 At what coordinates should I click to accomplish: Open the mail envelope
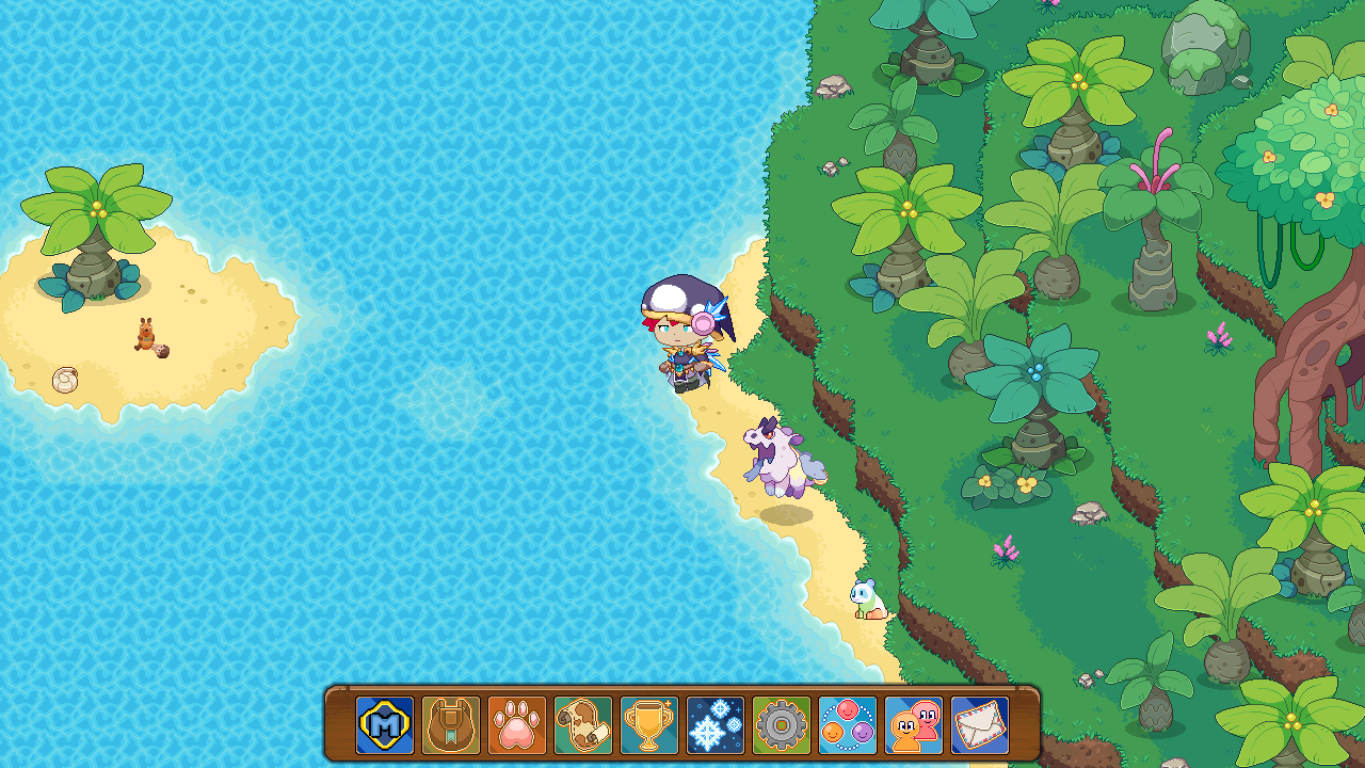[x=979, y=725]
